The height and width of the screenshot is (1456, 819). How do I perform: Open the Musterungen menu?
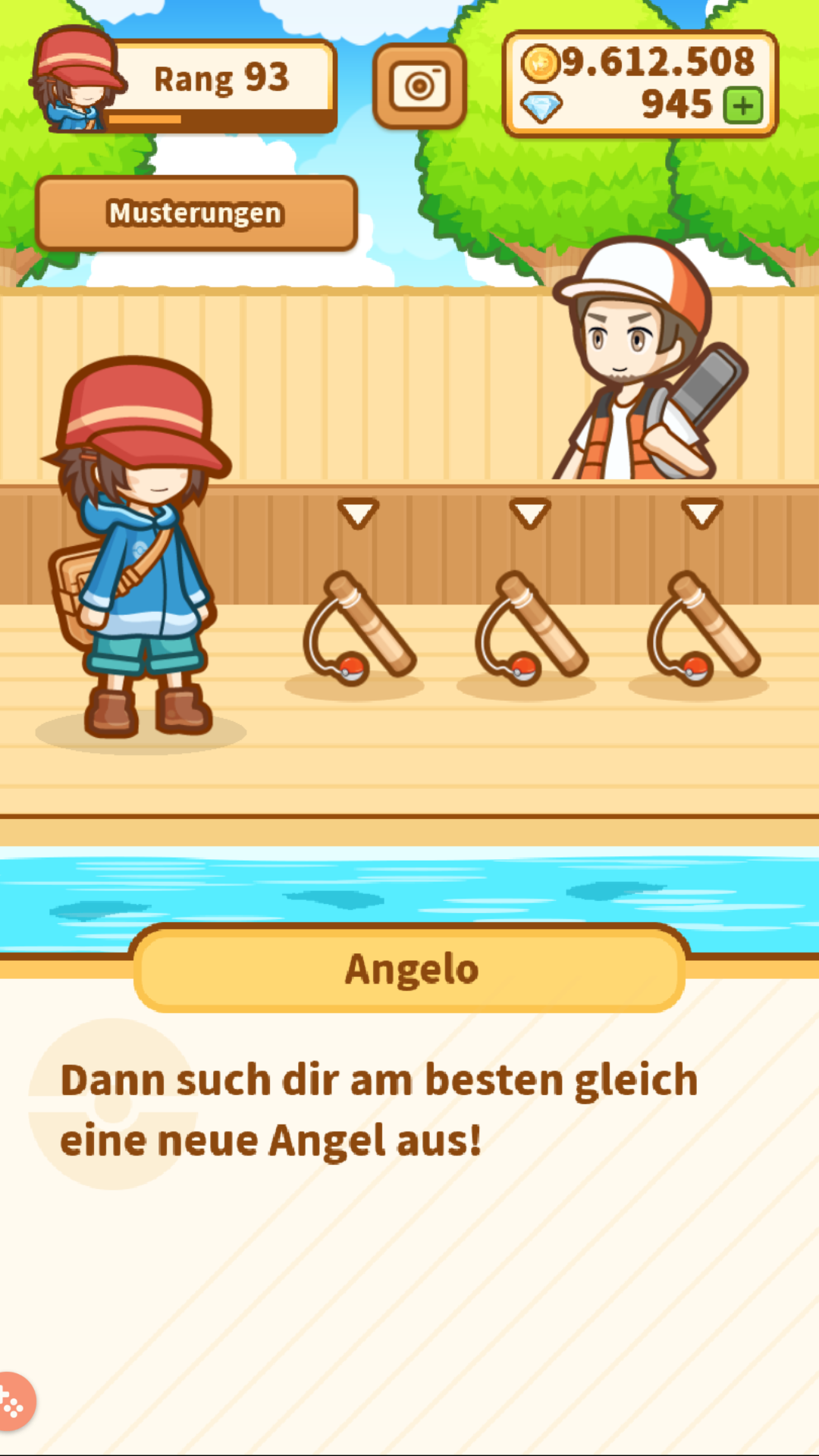(x=196, y=213)
